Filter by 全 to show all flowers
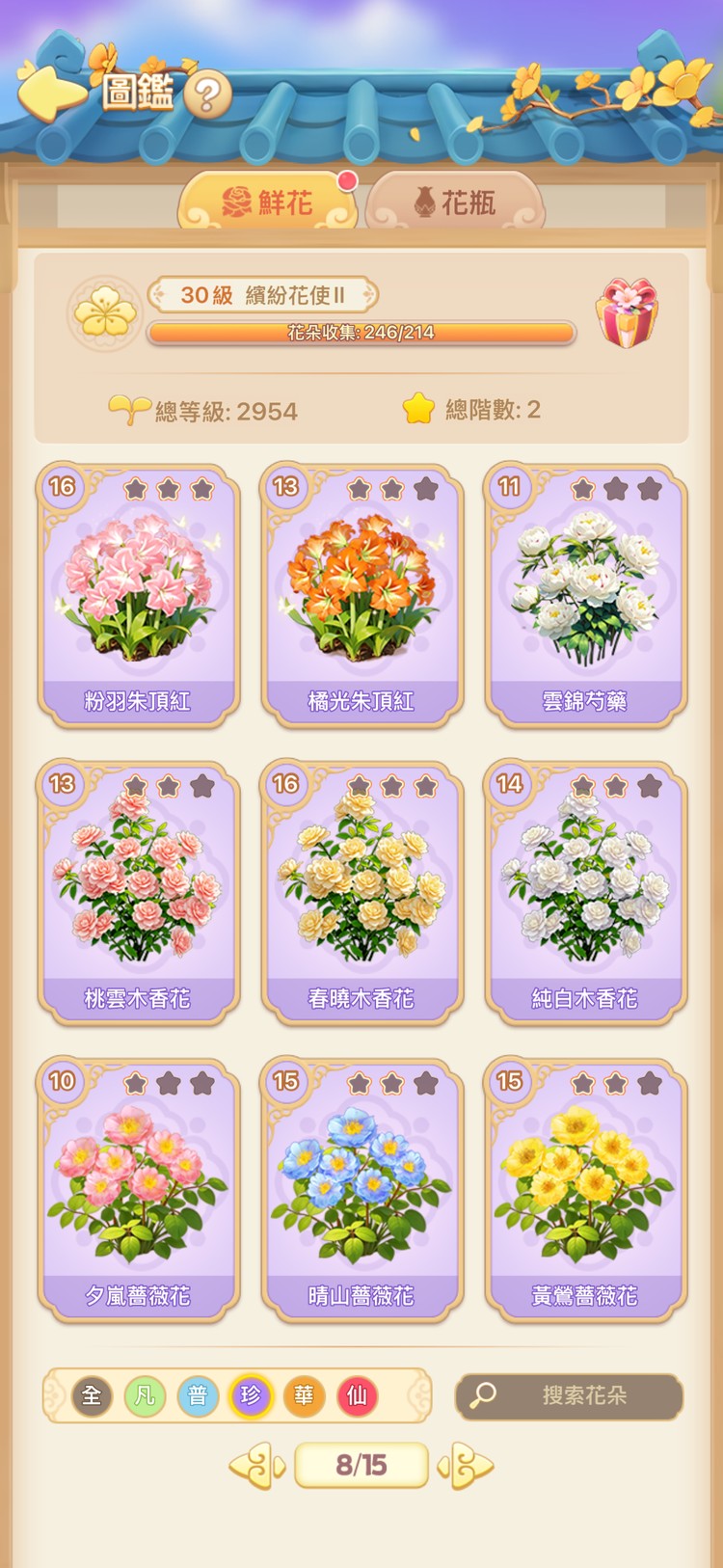 coord(92,1395)
